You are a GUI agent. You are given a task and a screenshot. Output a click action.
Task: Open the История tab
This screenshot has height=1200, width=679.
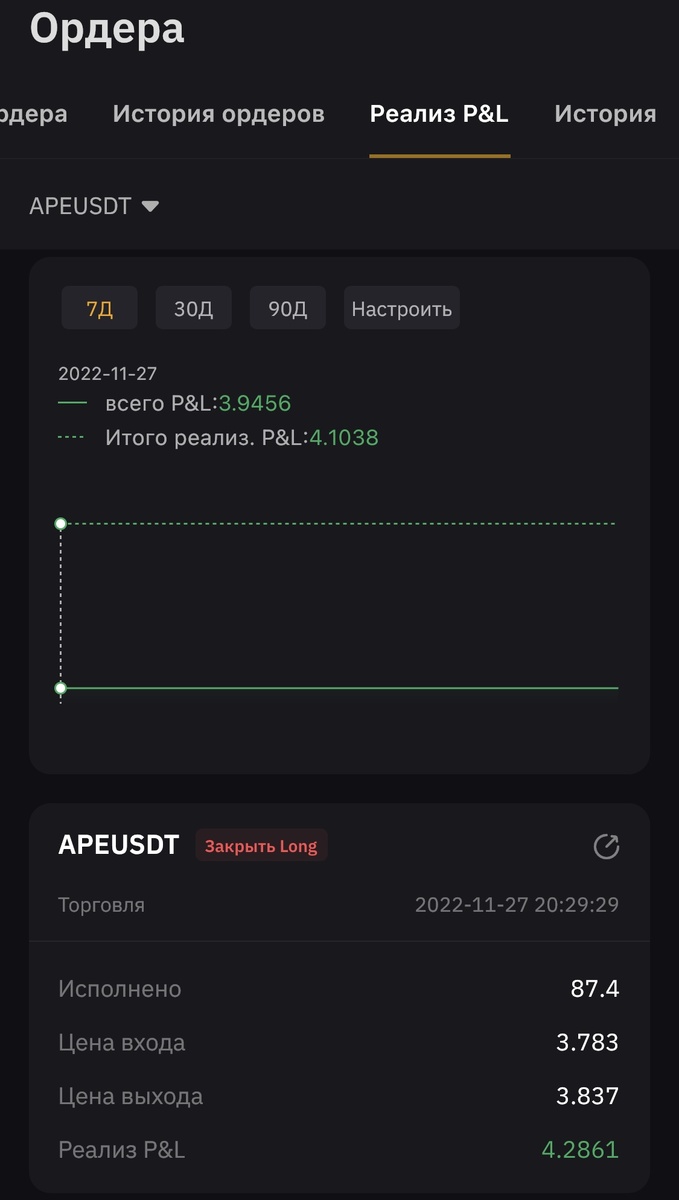[x=604, y=114]
